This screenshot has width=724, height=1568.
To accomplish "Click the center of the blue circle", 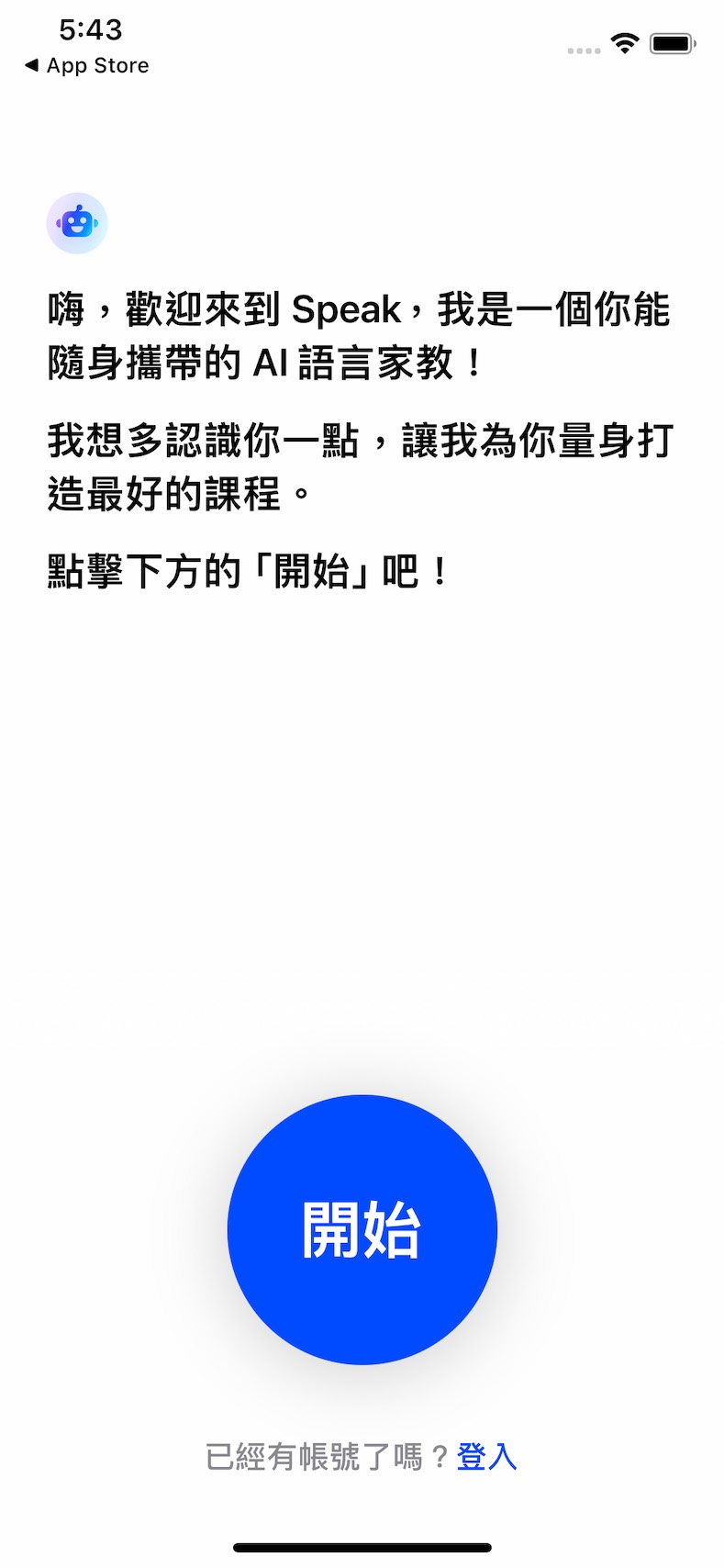I will (362, 1228).
